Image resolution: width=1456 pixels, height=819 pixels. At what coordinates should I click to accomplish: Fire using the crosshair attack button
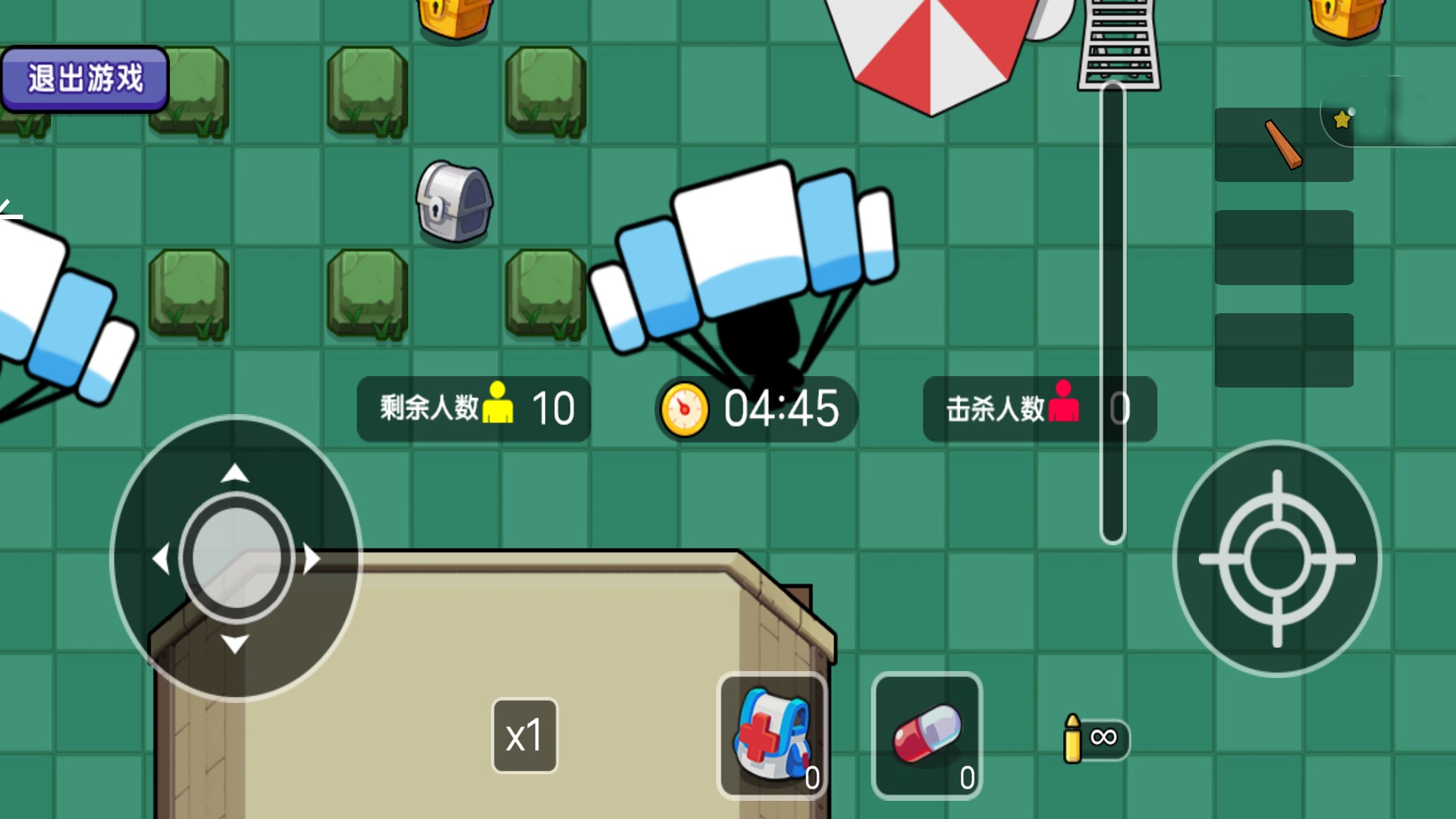(1277, 559)
